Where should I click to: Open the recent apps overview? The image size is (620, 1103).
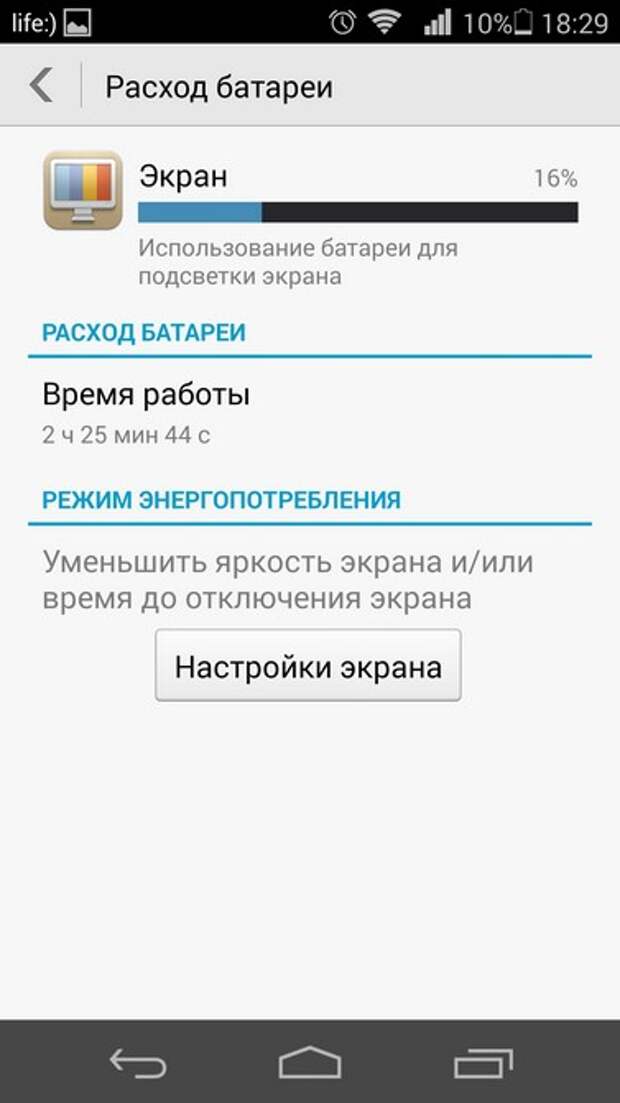click(483, 1063)
